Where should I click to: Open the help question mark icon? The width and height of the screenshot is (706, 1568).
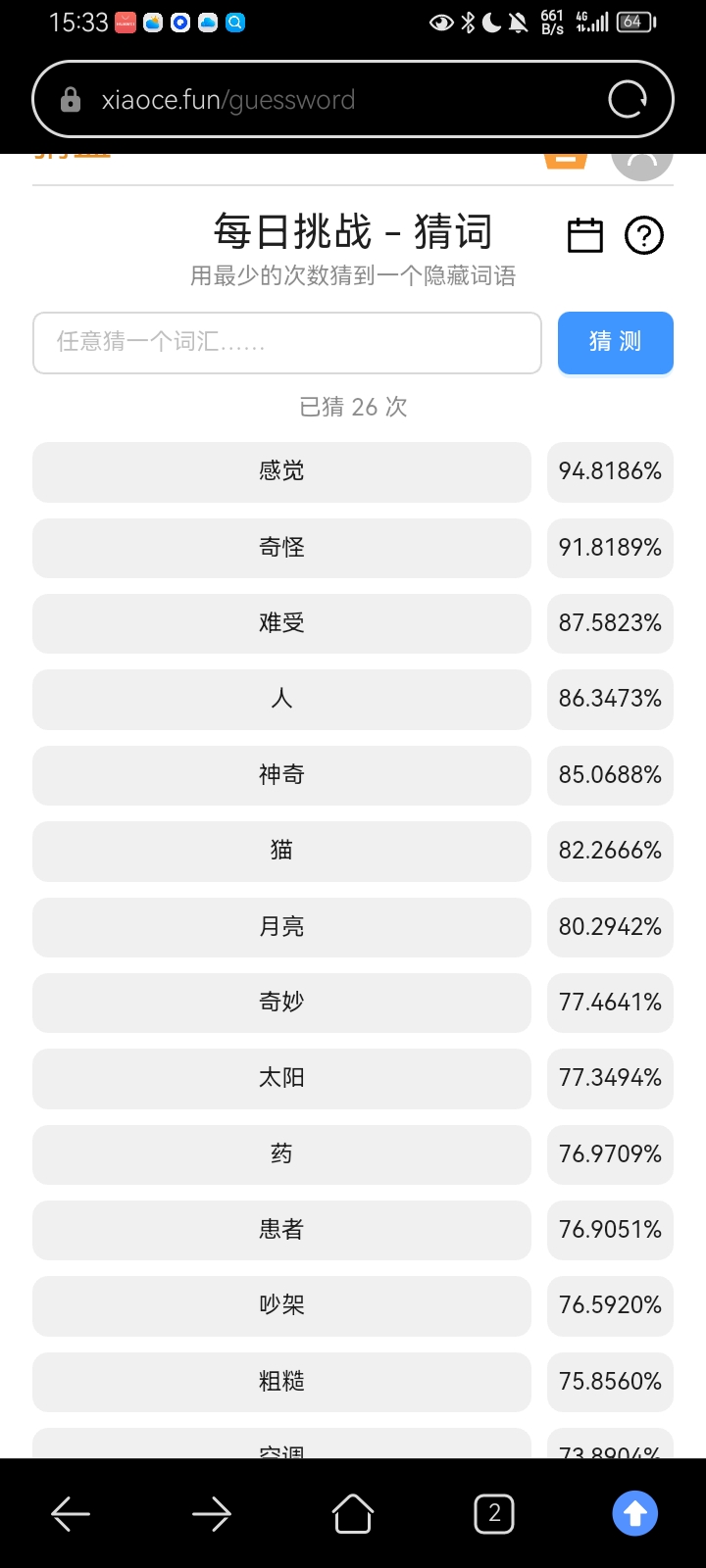click(x=644, y=235)
